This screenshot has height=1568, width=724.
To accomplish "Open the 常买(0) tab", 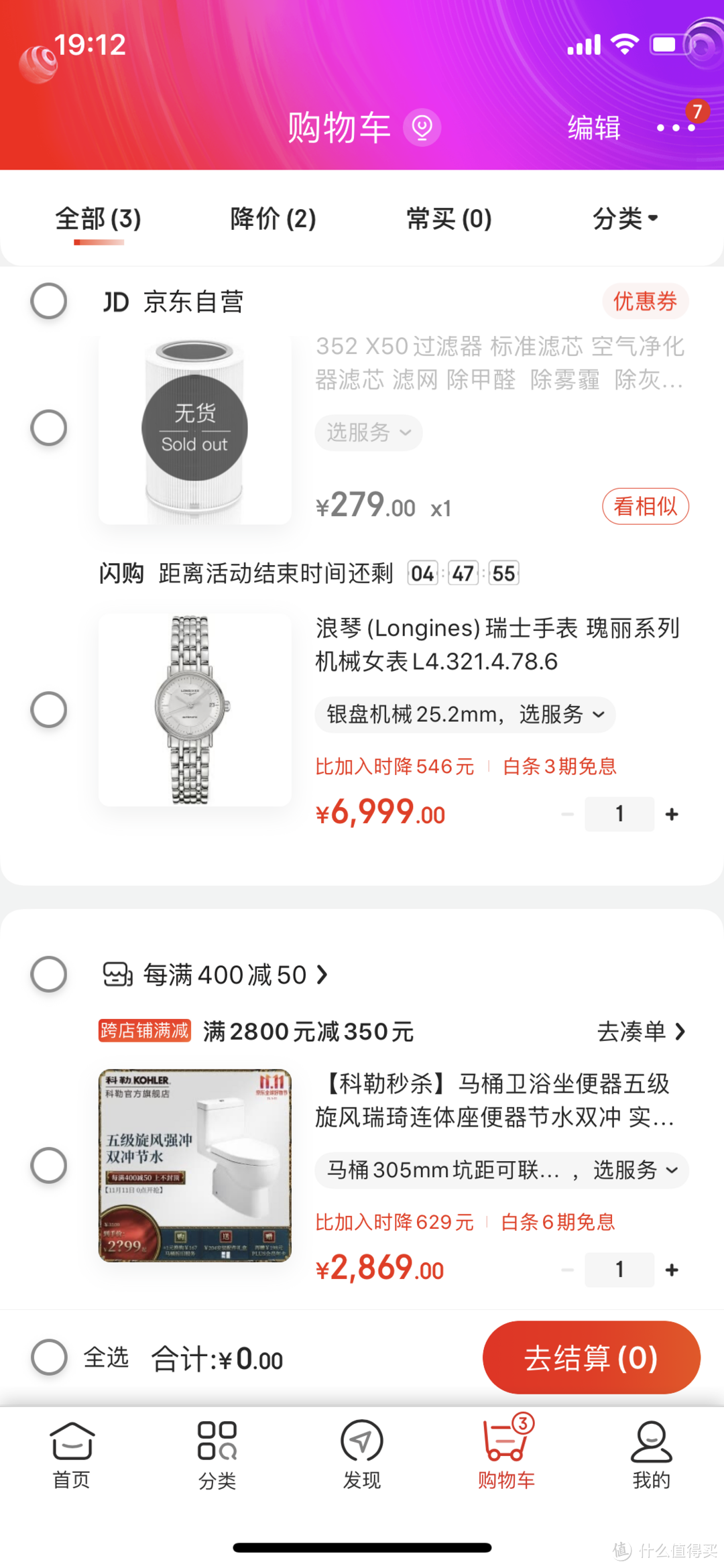I will [x=449, y=218].
